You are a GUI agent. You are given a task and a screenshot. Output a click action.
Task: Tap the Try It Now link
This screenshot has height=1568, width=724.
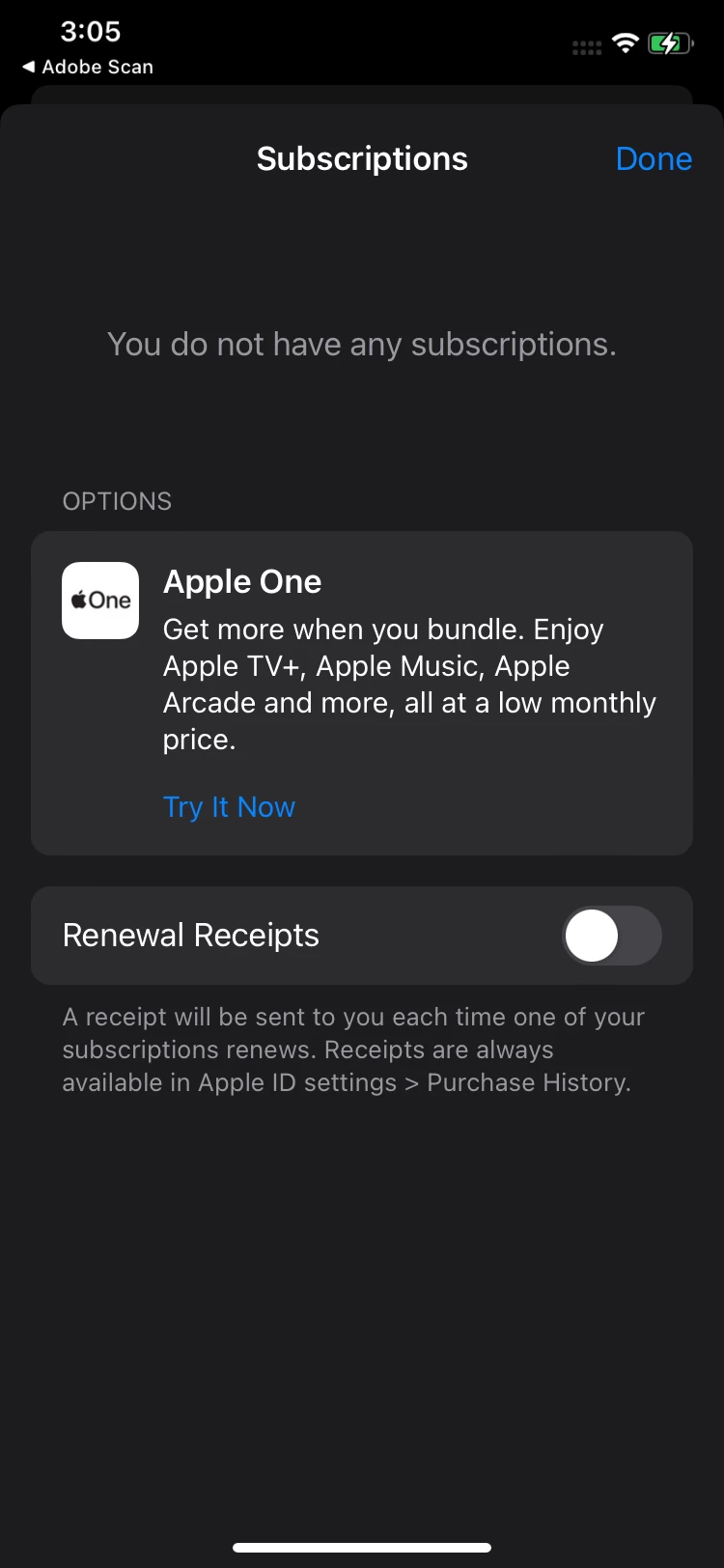click(x=229, y=807)
